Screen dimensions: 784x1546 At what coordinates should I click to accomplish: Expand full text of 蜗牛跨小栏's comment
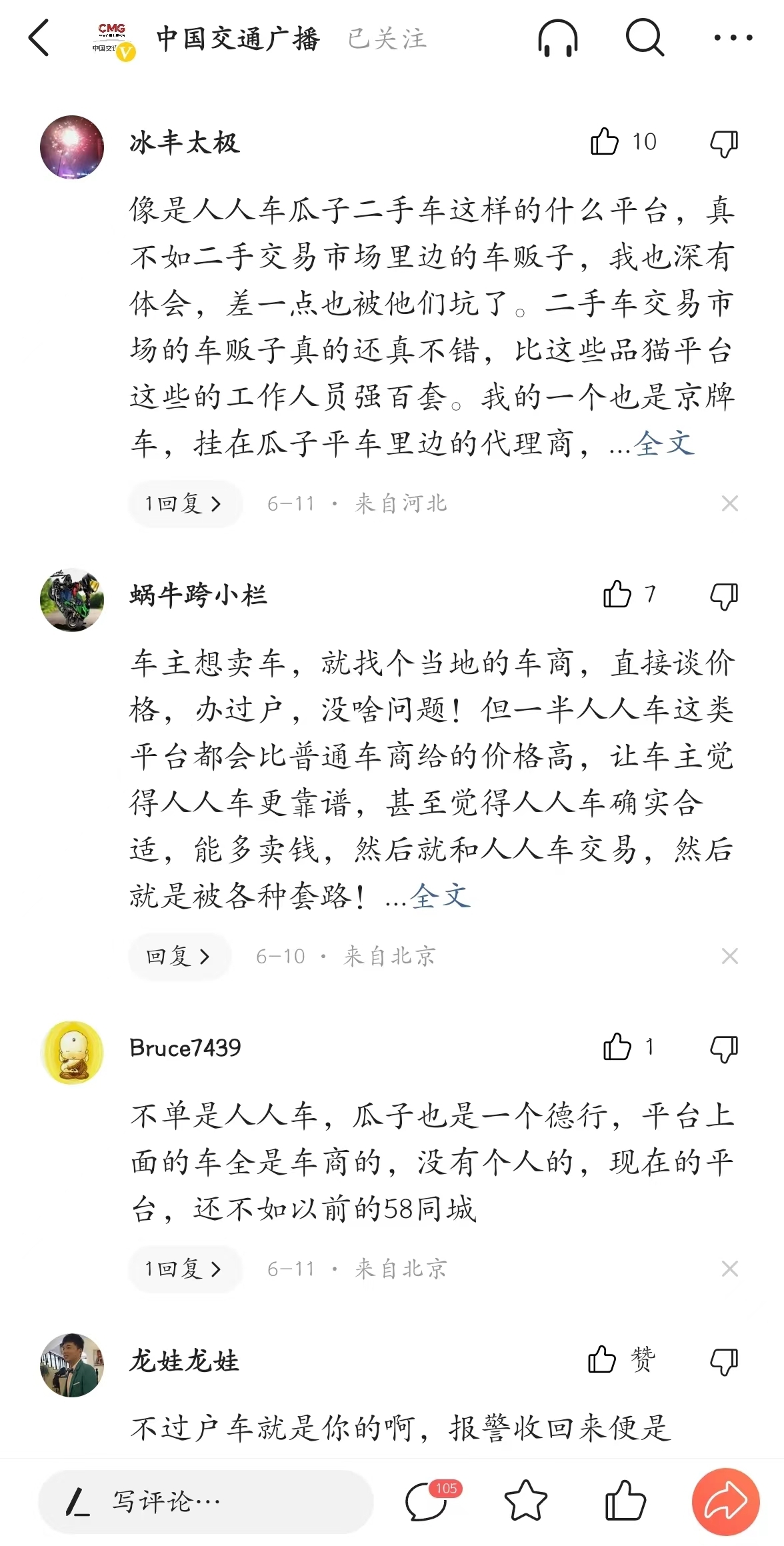440,896
